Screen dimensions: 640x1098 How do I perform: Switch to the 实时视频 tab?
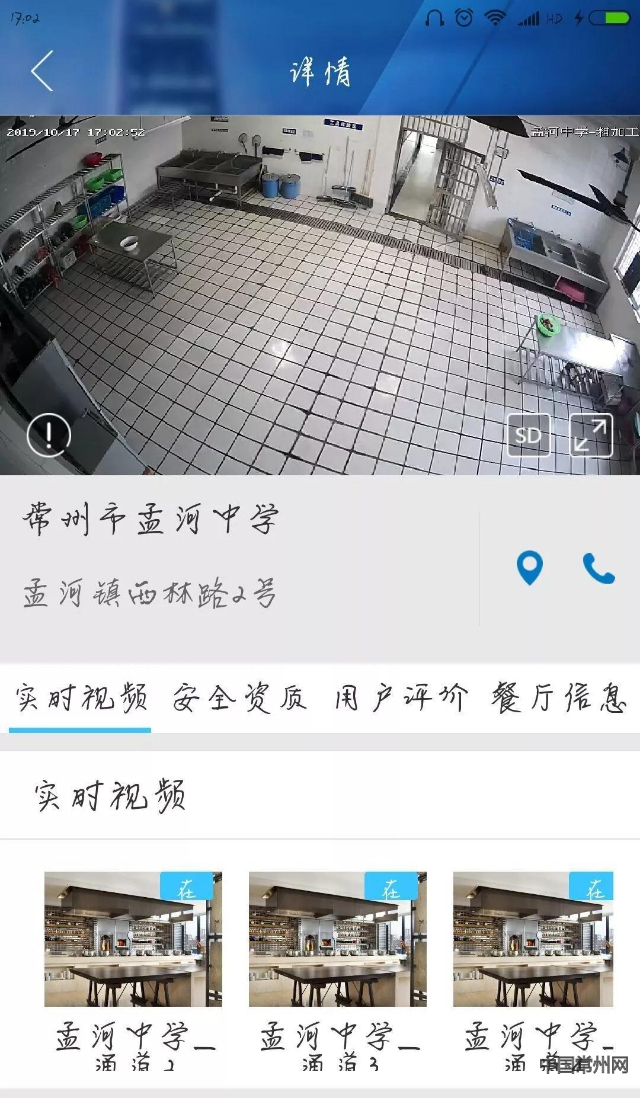[x=81, y=697]
